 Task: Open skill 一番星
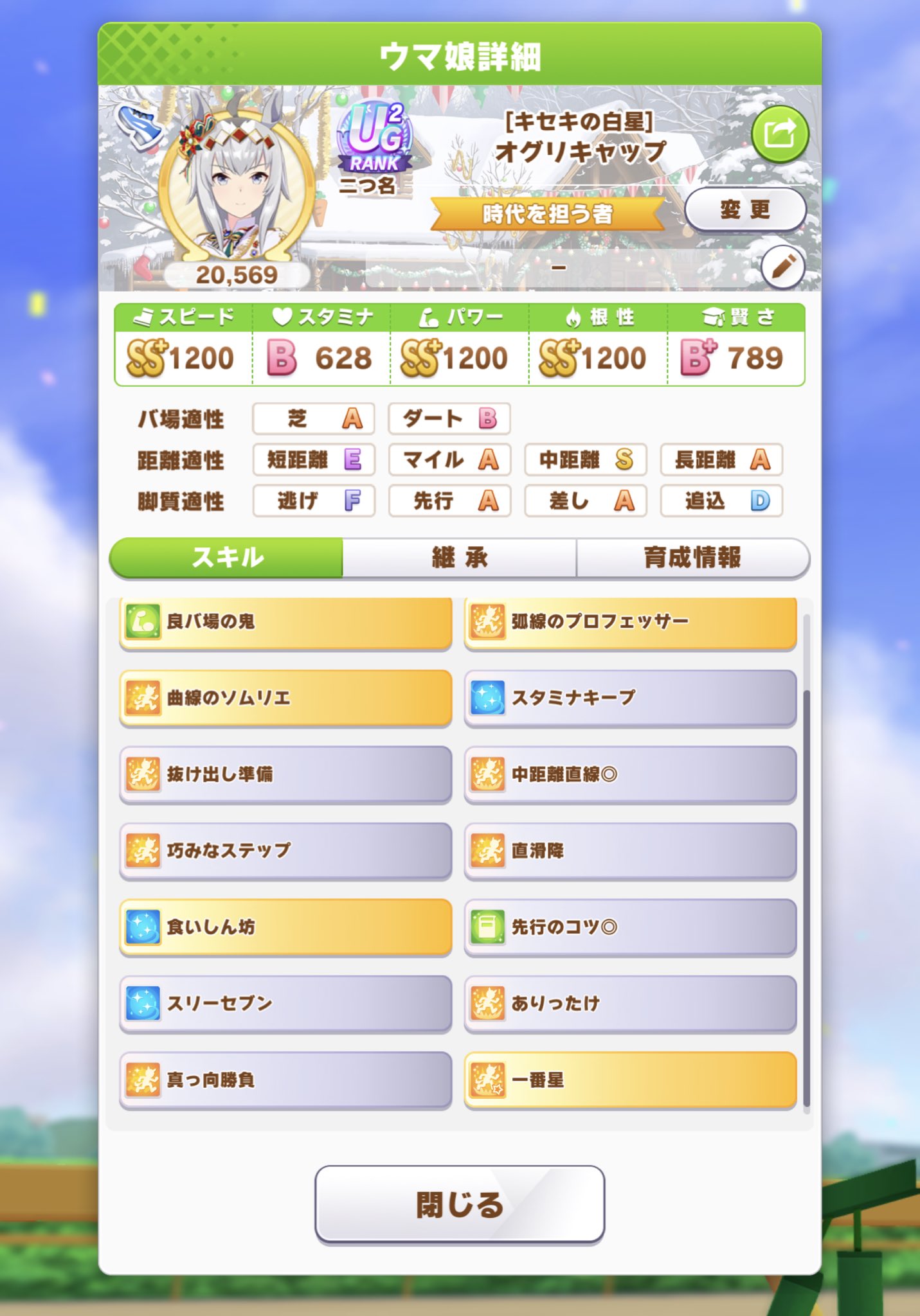point(630,1080)
